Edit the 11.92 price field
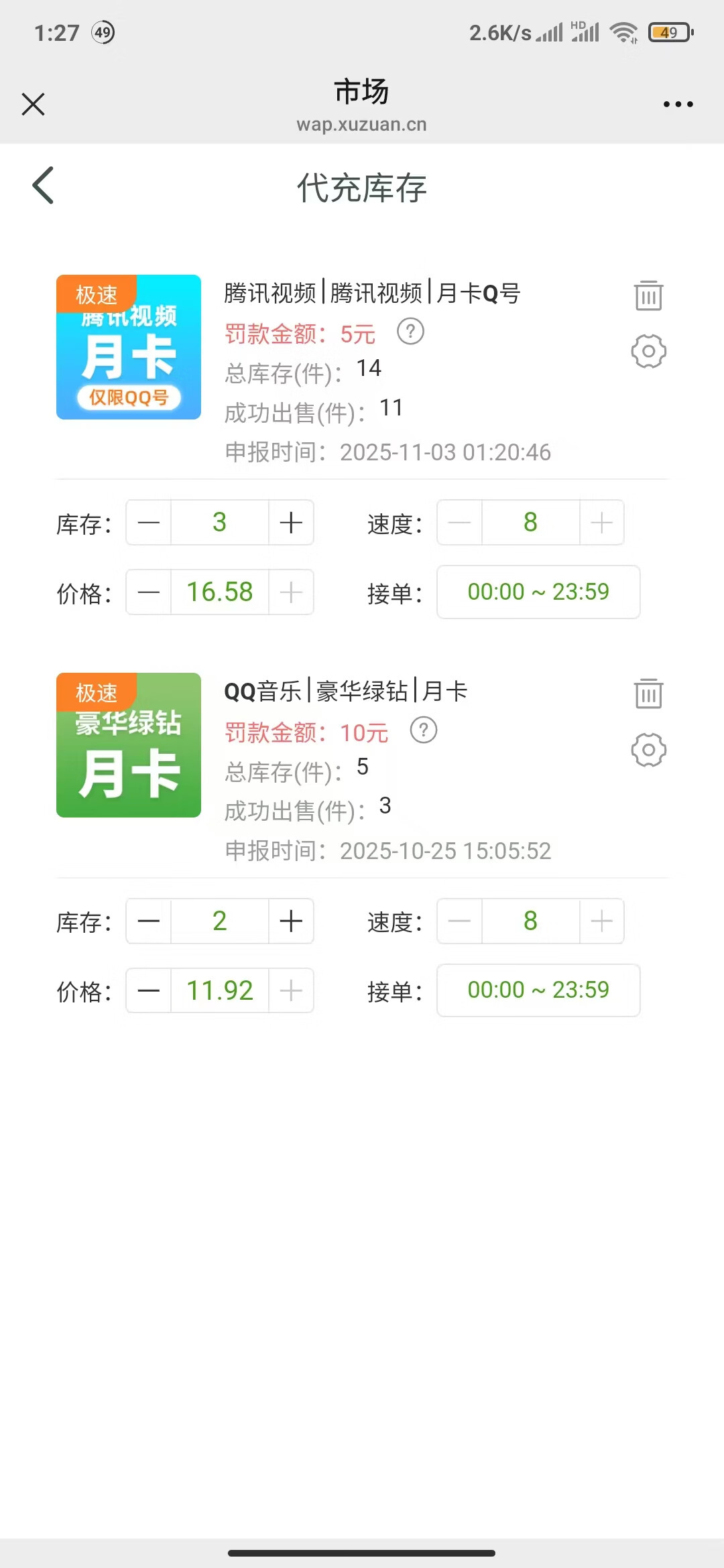724x1568 pixels. tap(220, 990)
